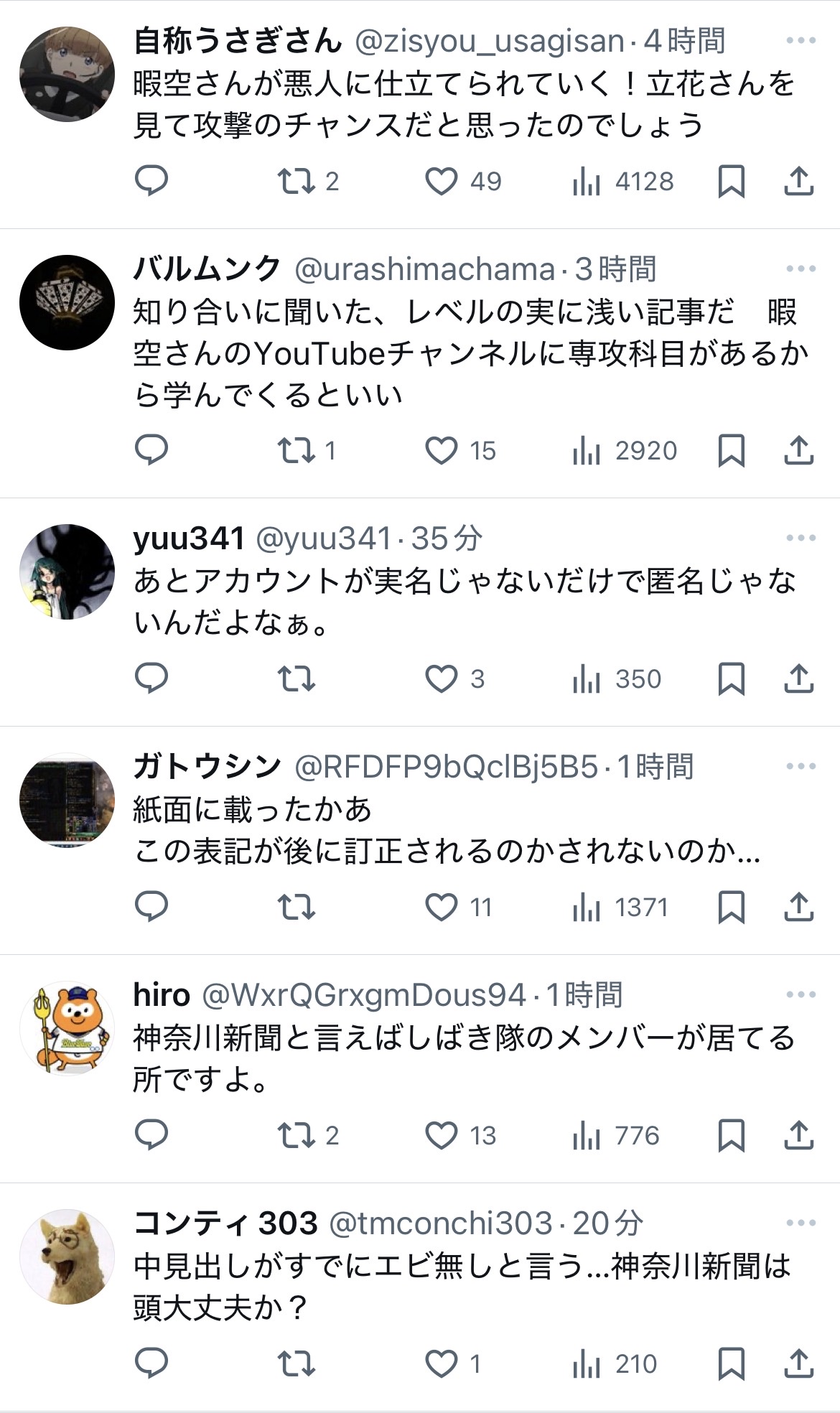The image size is (840, 1413).
Task: Open the @urashimachama profile link
Action: click(x=425, y=269)
